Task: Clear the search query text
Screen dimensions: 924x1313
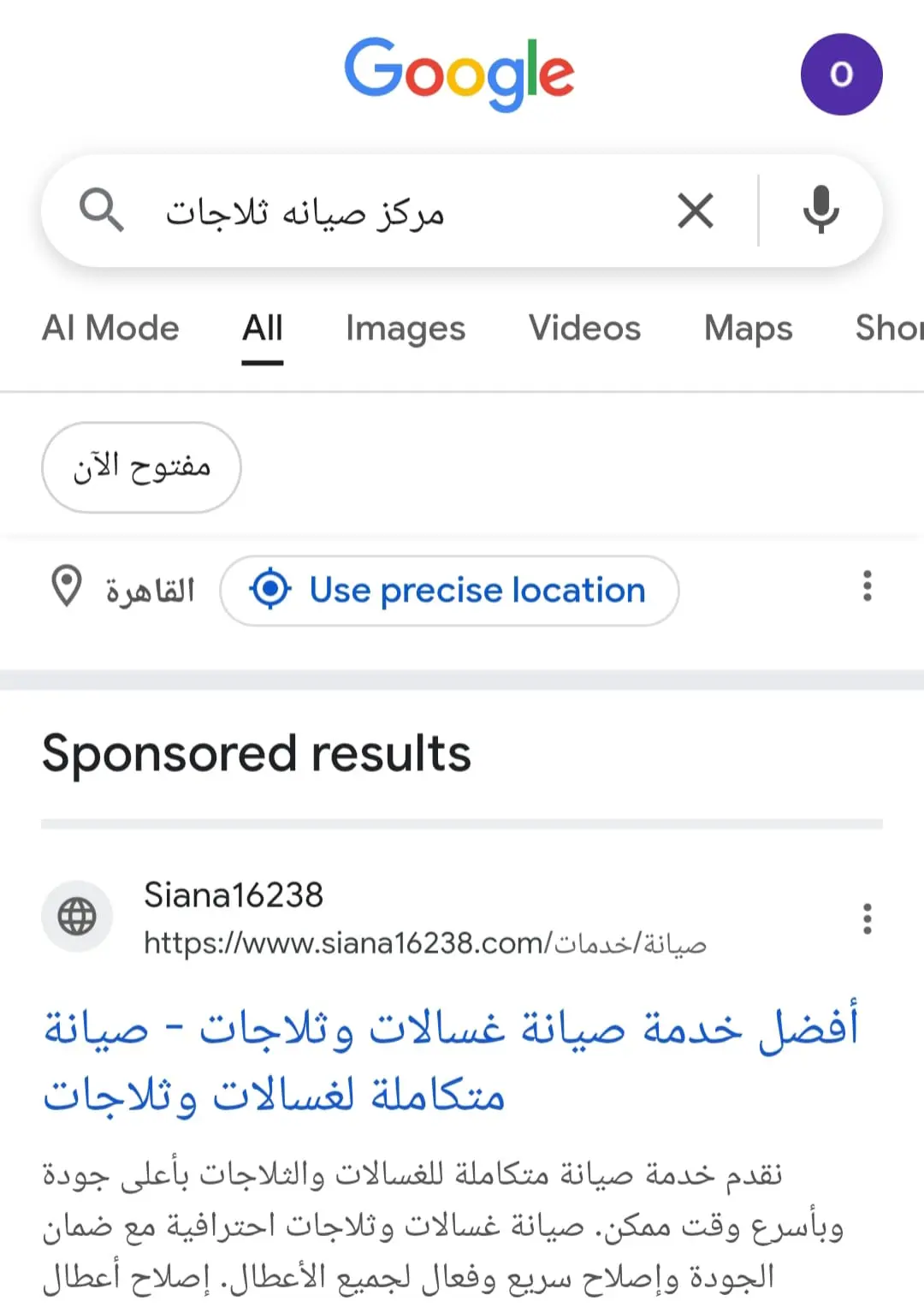Action: point(695,211)
